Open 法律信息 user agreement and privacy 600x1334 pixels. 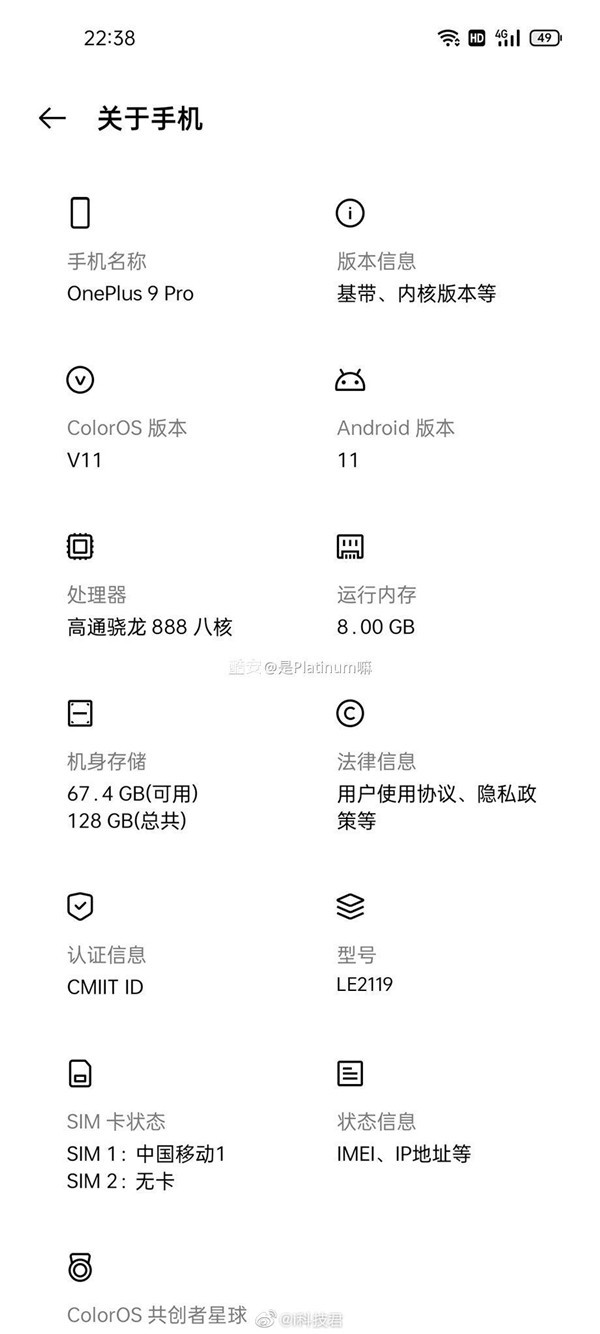pyautogui.click(x=437, y=792)
